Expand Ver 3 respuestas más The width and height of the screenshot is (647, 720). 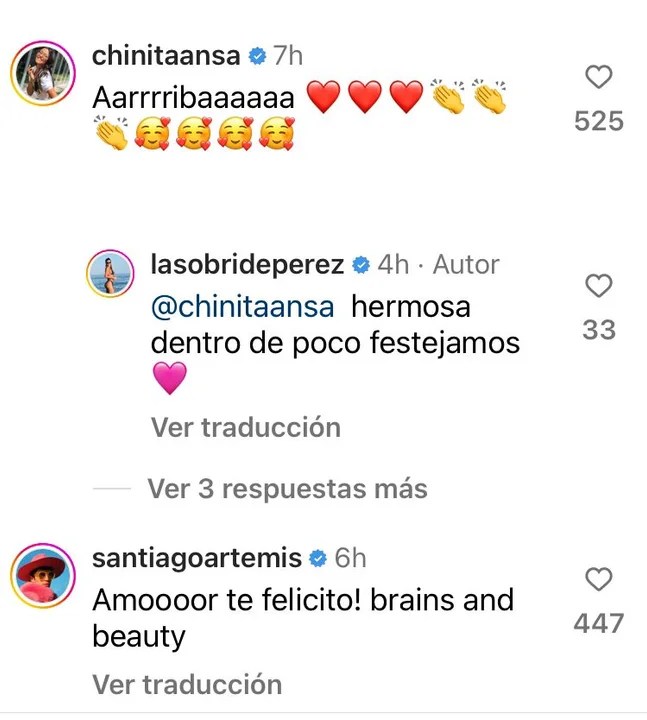pyautogui.click(x=287, y=489)
